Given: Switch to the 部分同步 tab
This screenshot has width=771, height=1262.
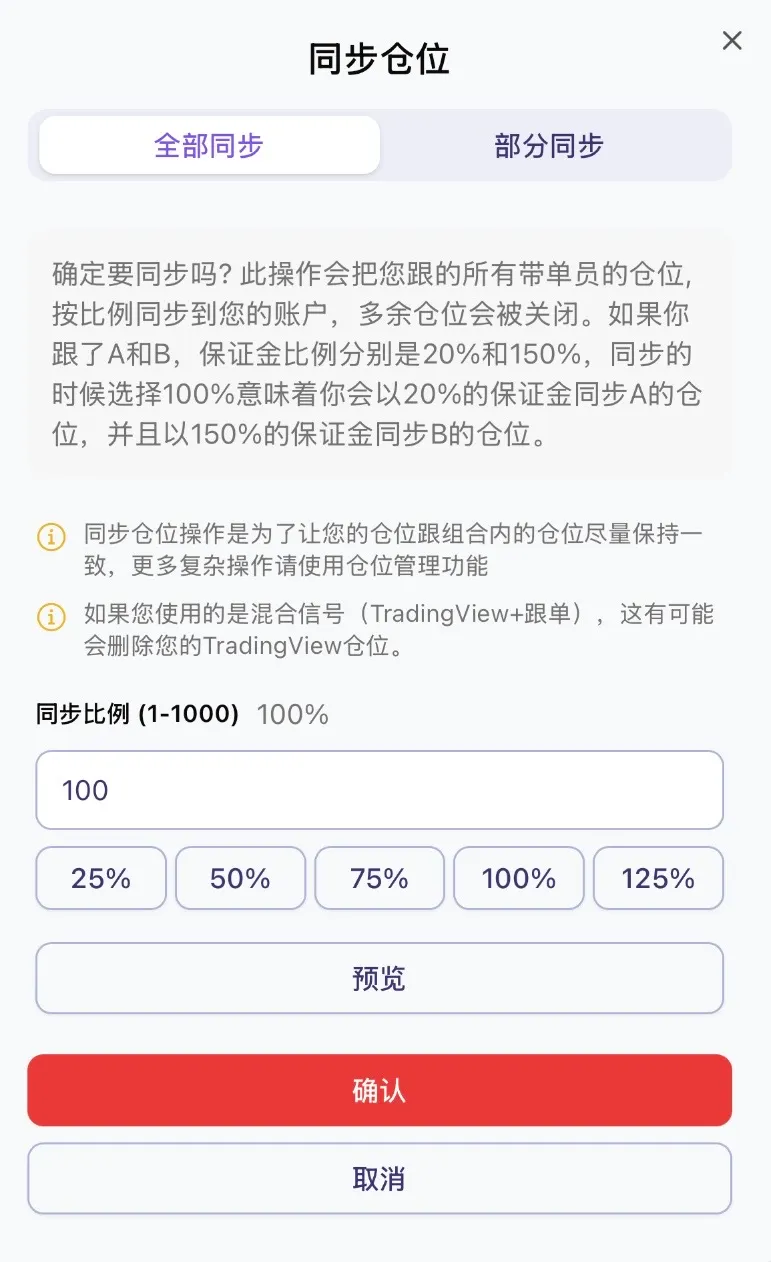Looking at the screenshot, I should click(548, 145).
